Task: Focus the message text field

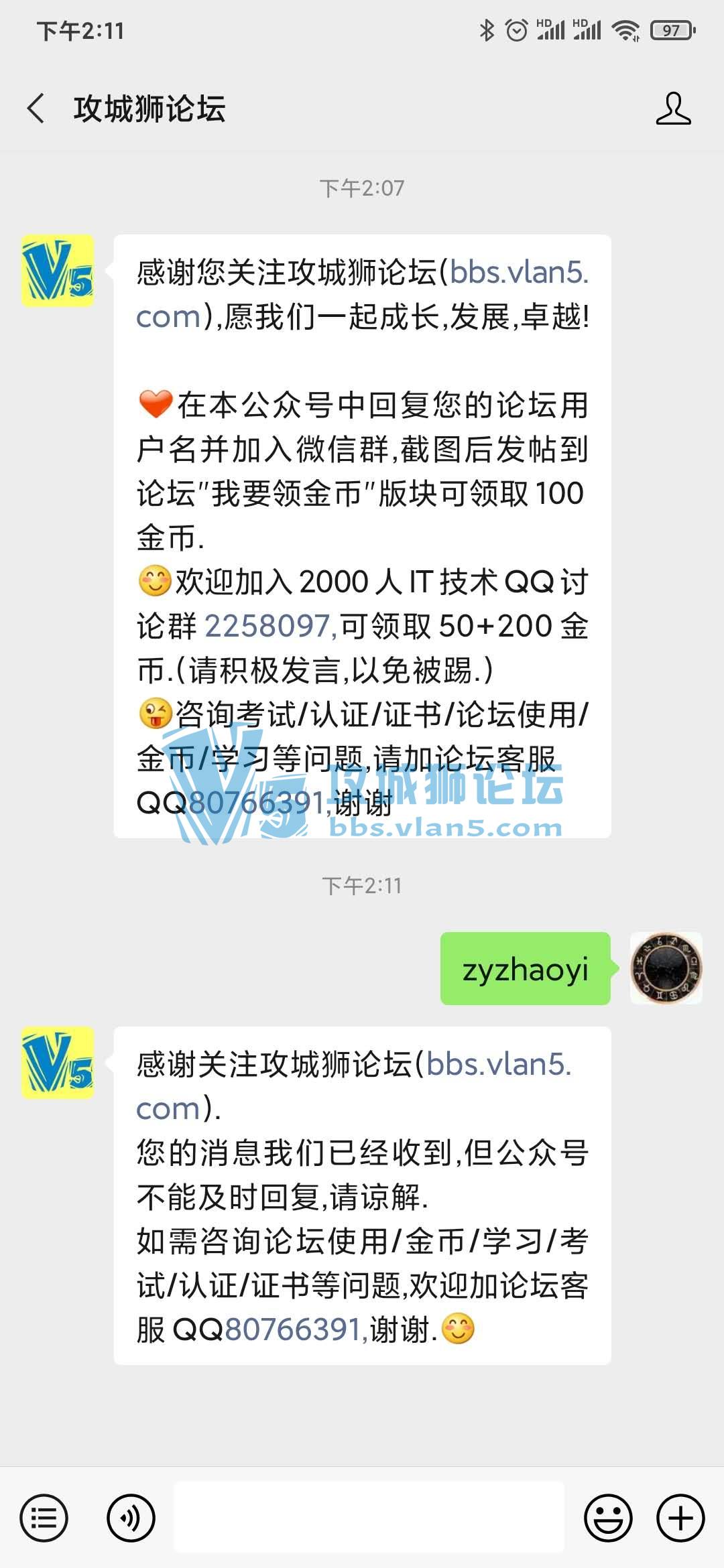Action: tap(369, 1518)
